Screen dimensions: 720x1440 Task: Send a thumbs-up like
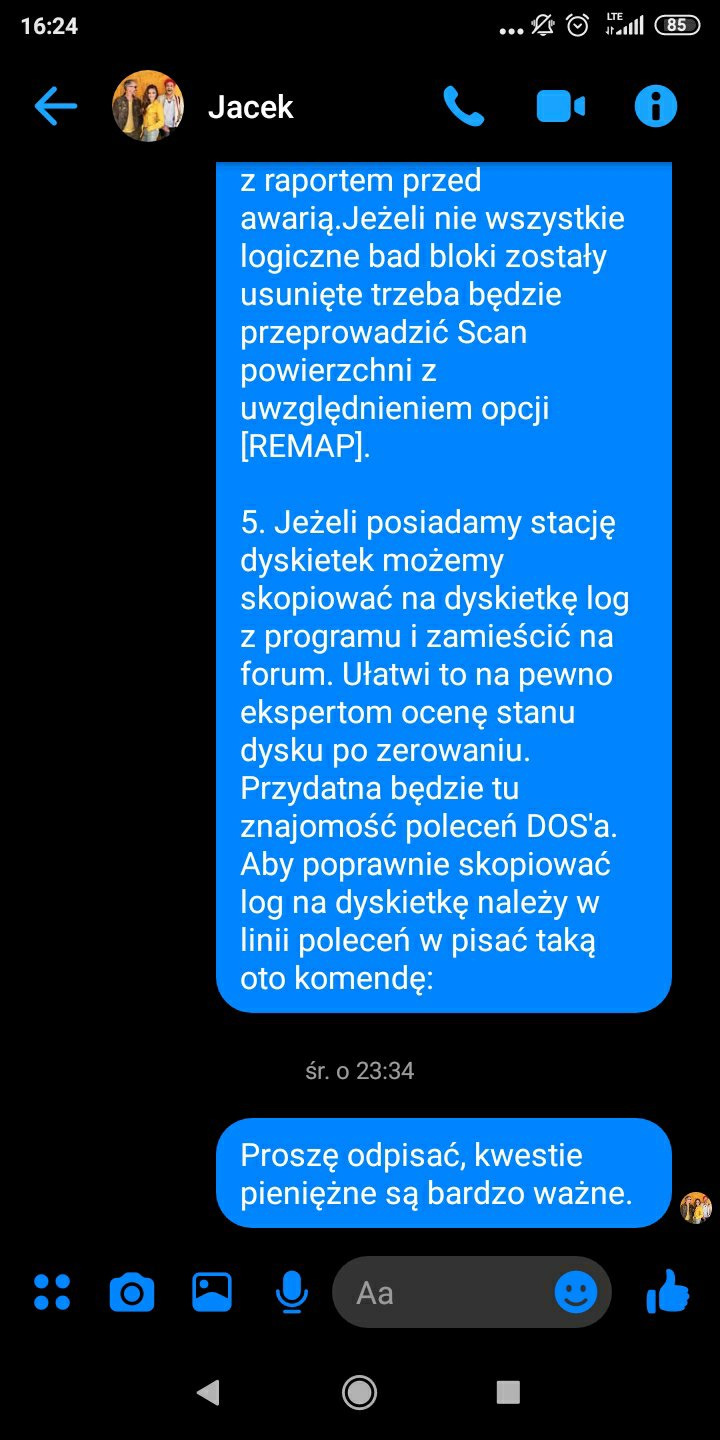pyautogui.click(x=668, y=1292)
